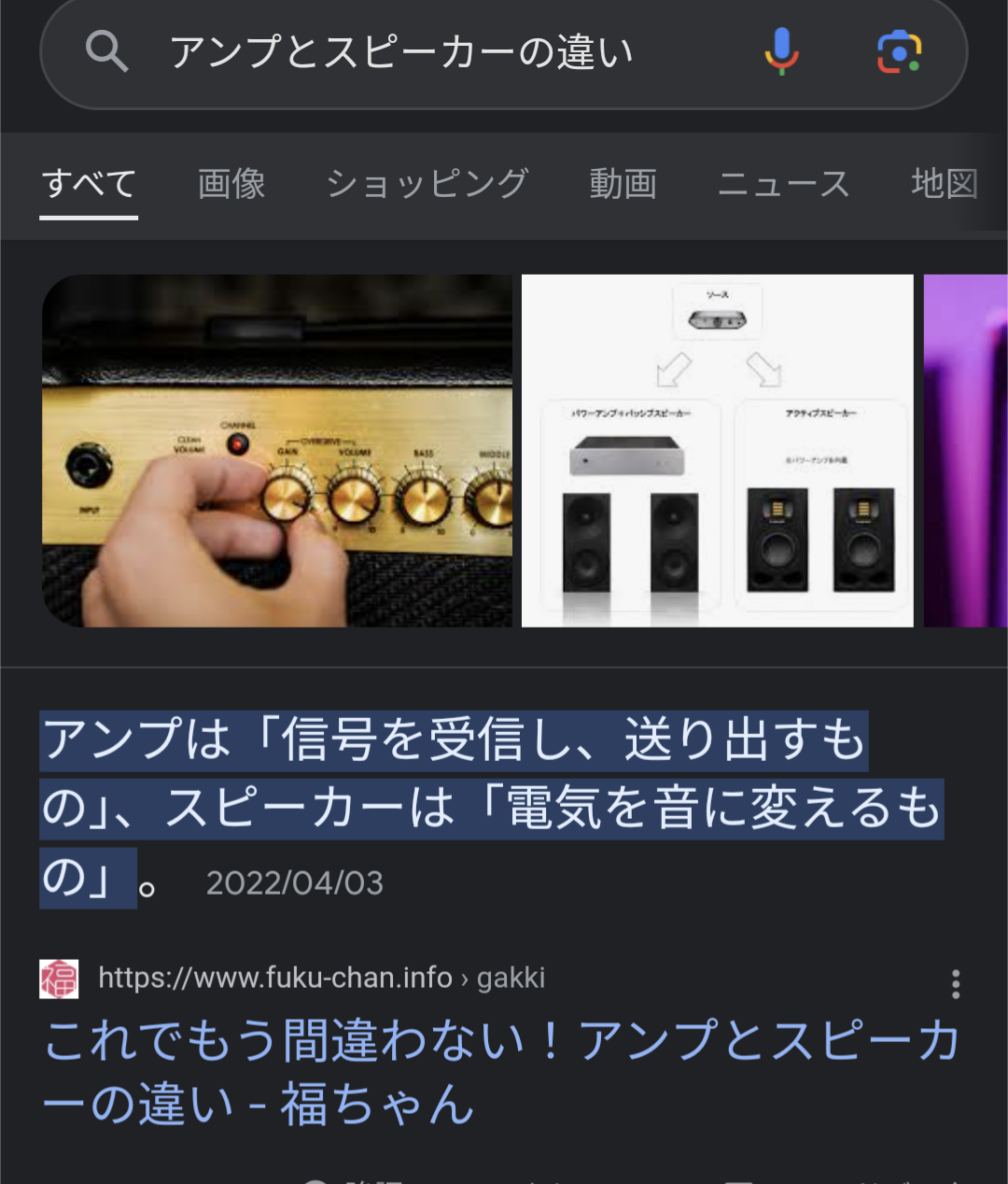The width and height of the screenshot is (1008, 1184).
Task: Open the more options menu for fuku-chan.info
Action: tap(955, 983)
